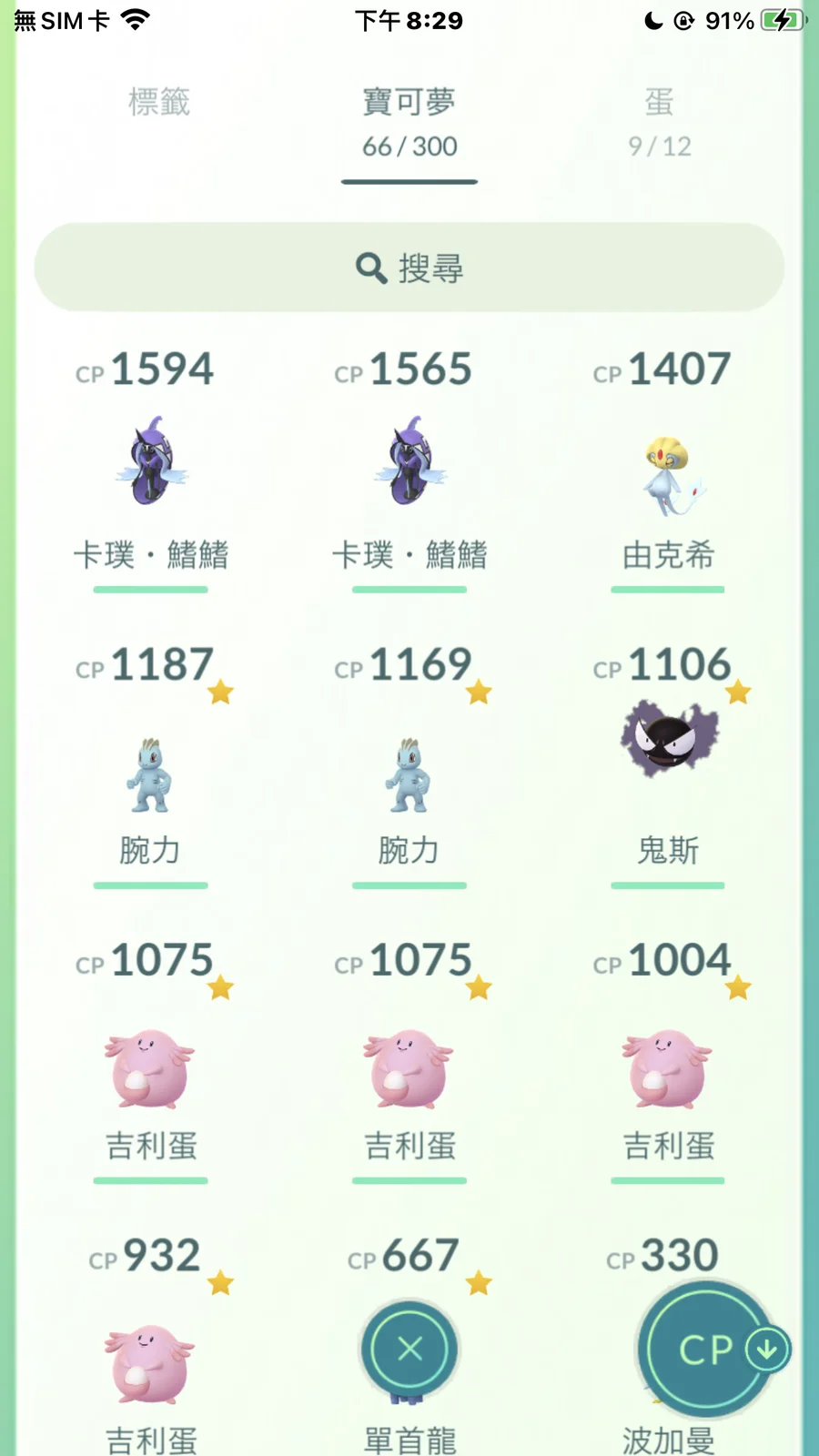Screen dimensions: 819x1456
Task: Open 吉利蛋 with CP 1004
Action: (668, 1069)
